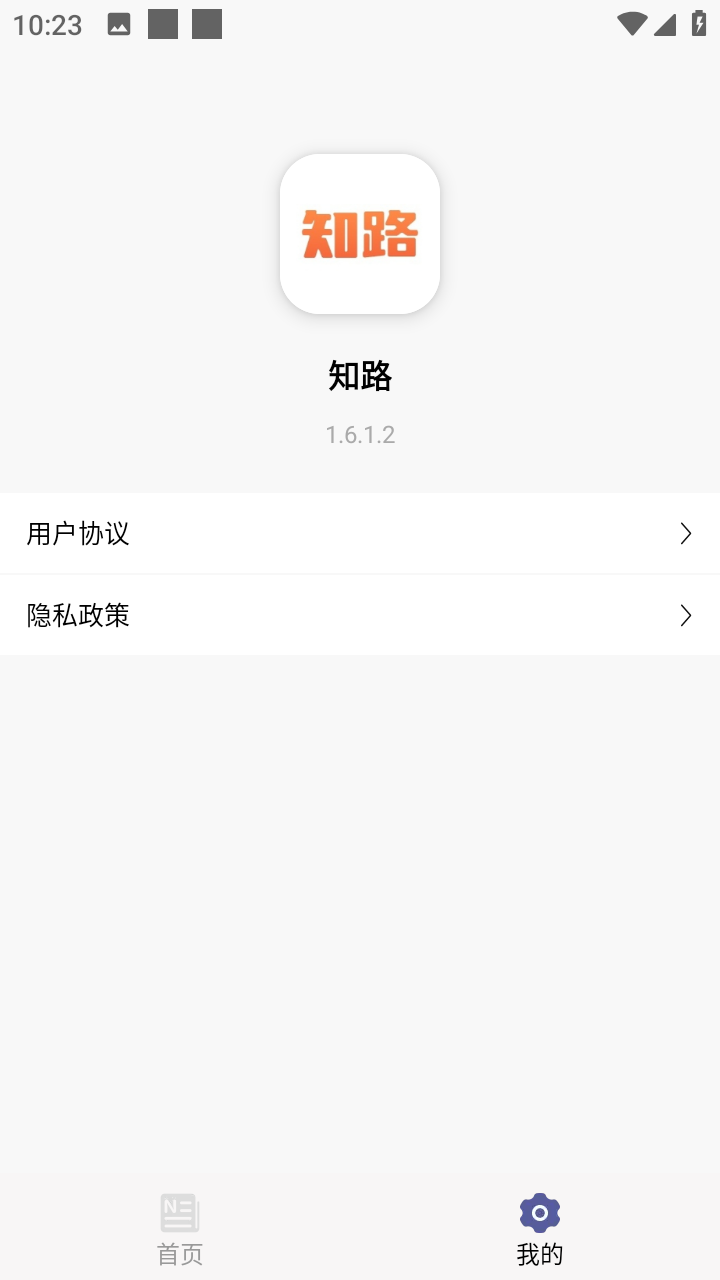Open the 隐私政策 row

[360, 616]
